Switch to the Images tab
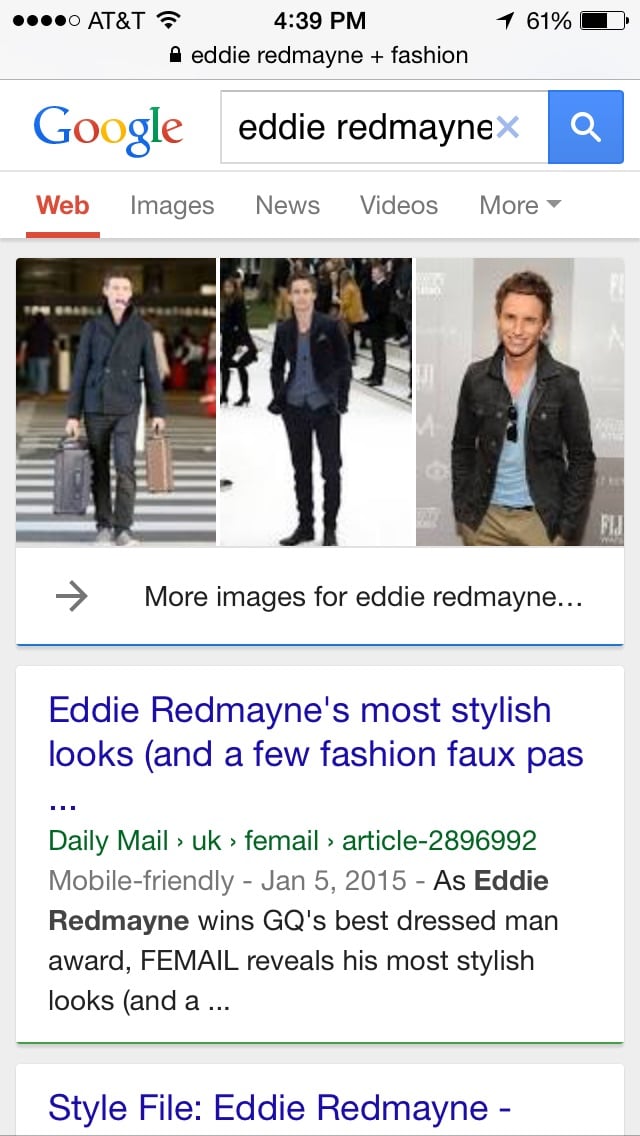This screenshot has height=1136, width=640. point(172,206)
